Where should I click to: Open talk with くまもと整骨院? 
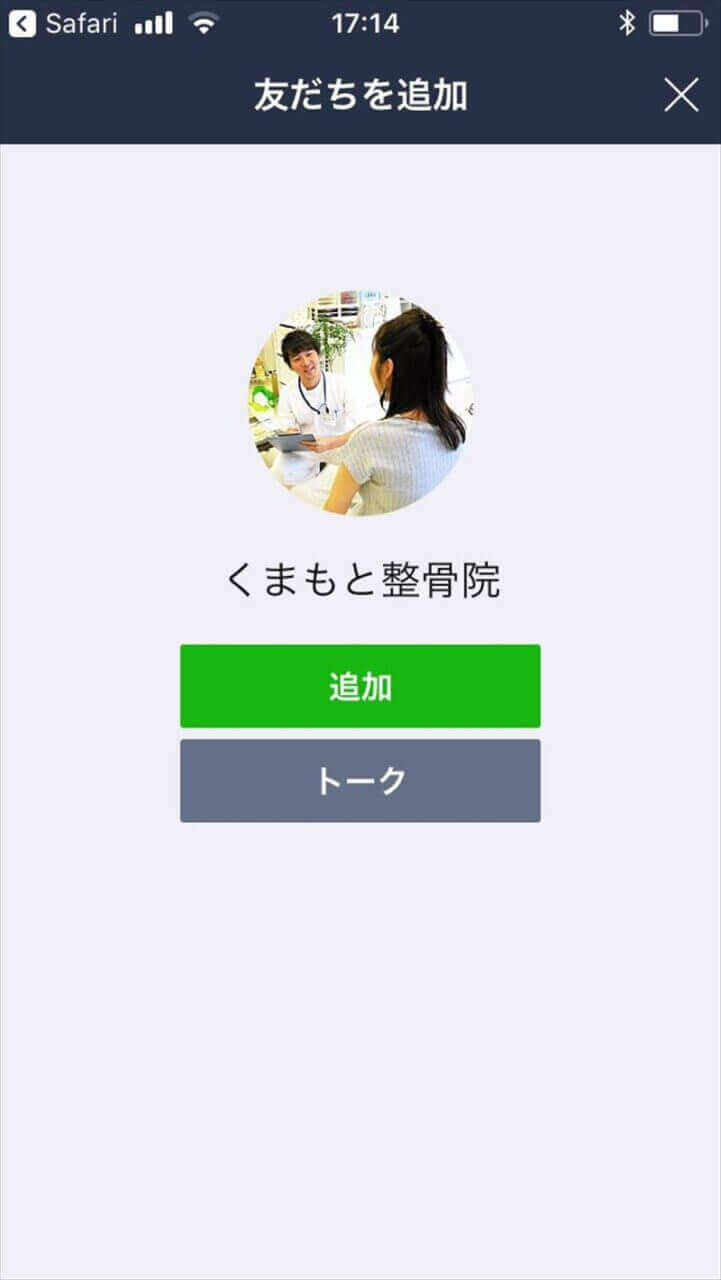tap(360, 781)
